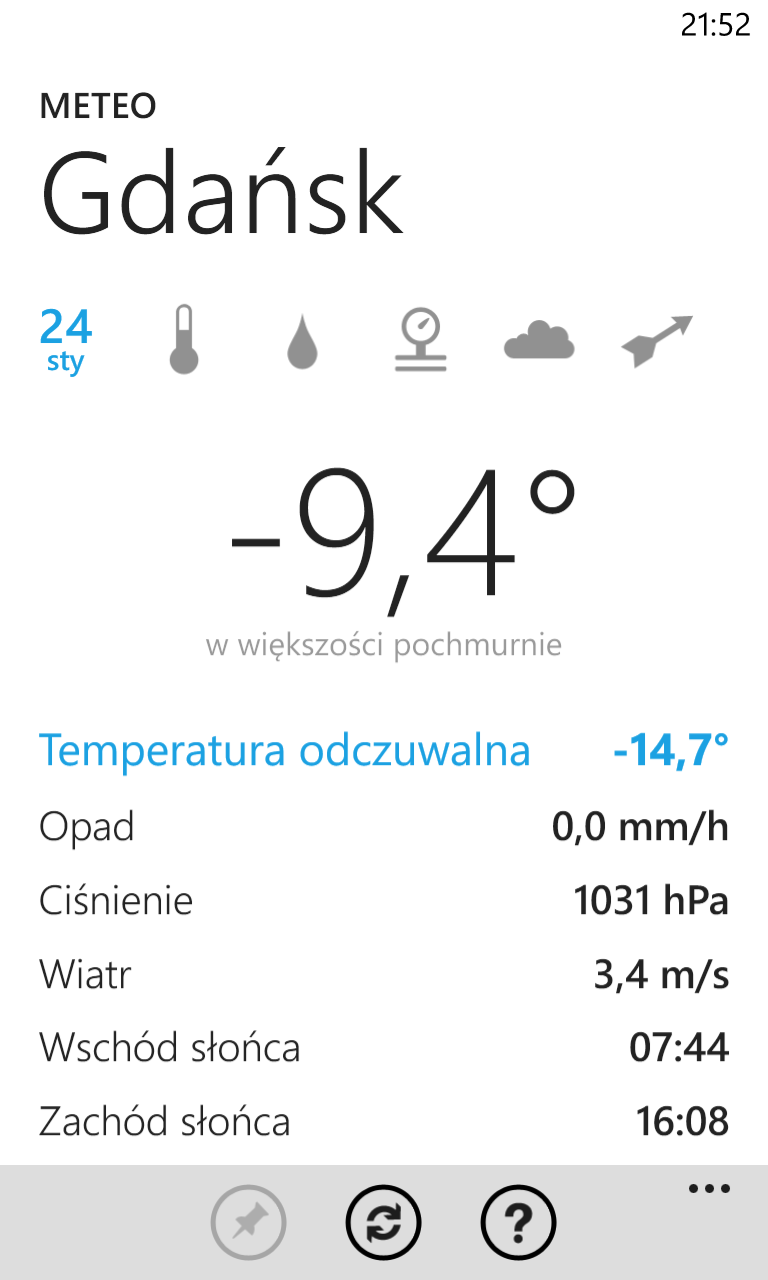Open the help question mark

coord(519,1221)
